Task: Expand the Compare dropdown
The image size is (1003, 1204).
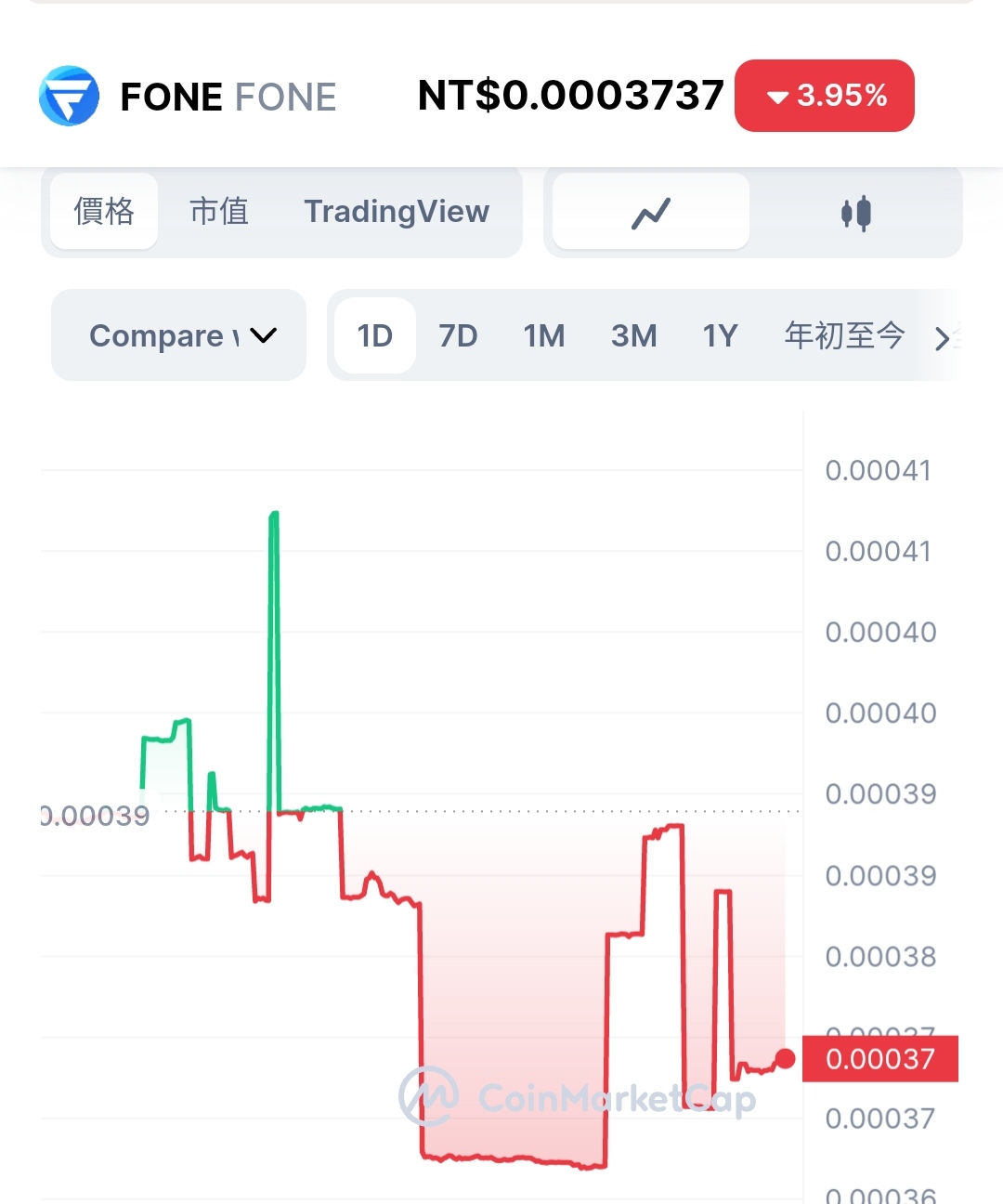Action: pyautogui.click(x=178, y=335)
